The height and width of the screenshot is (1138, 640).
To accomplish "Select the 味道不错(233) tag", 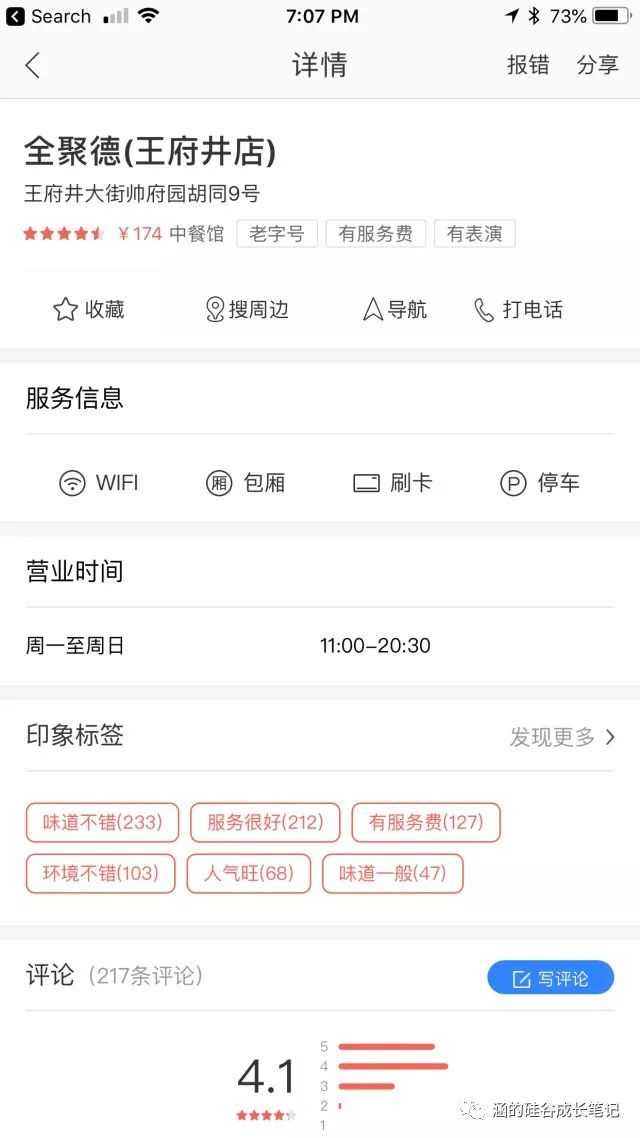I will [102, 823].
